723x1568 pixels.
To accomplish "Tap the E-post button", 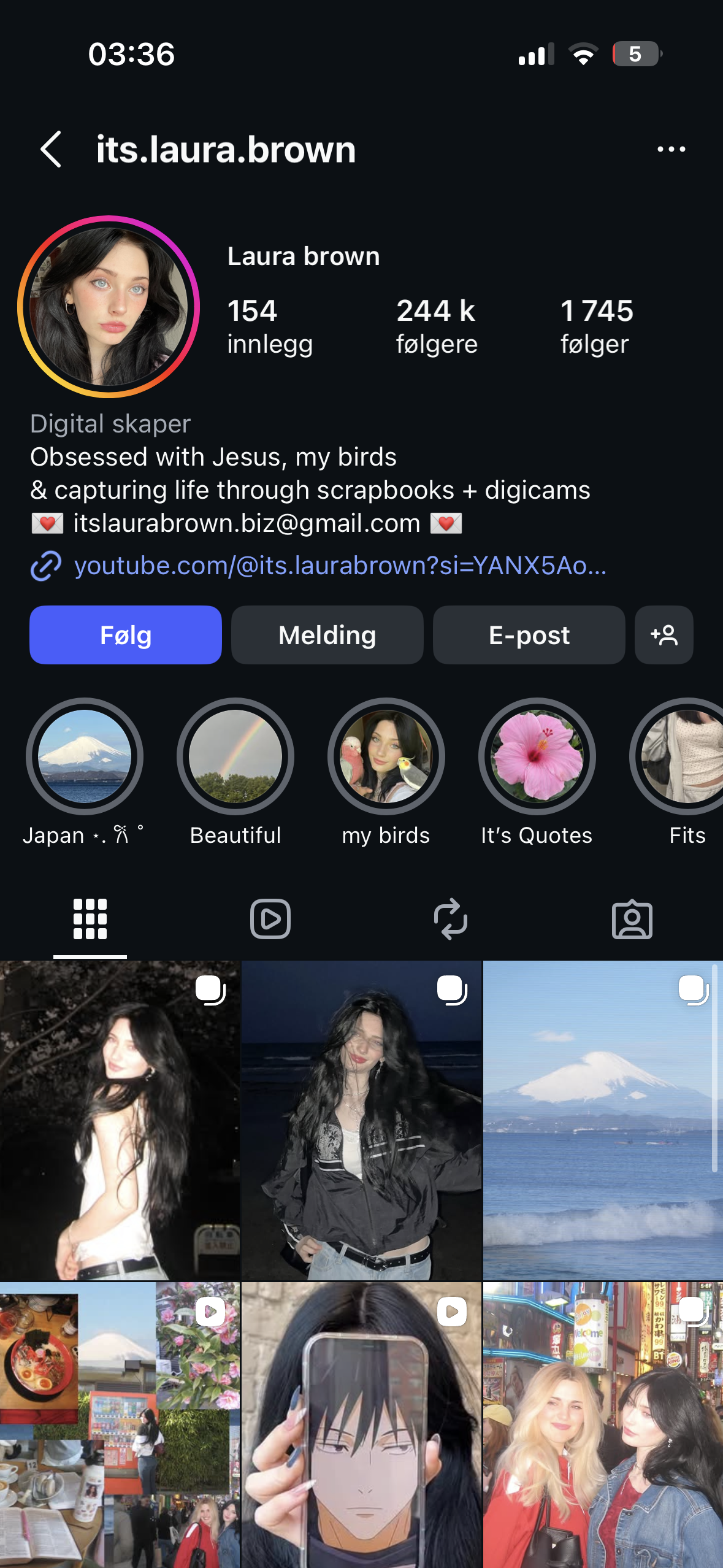I will coord(529,635).
